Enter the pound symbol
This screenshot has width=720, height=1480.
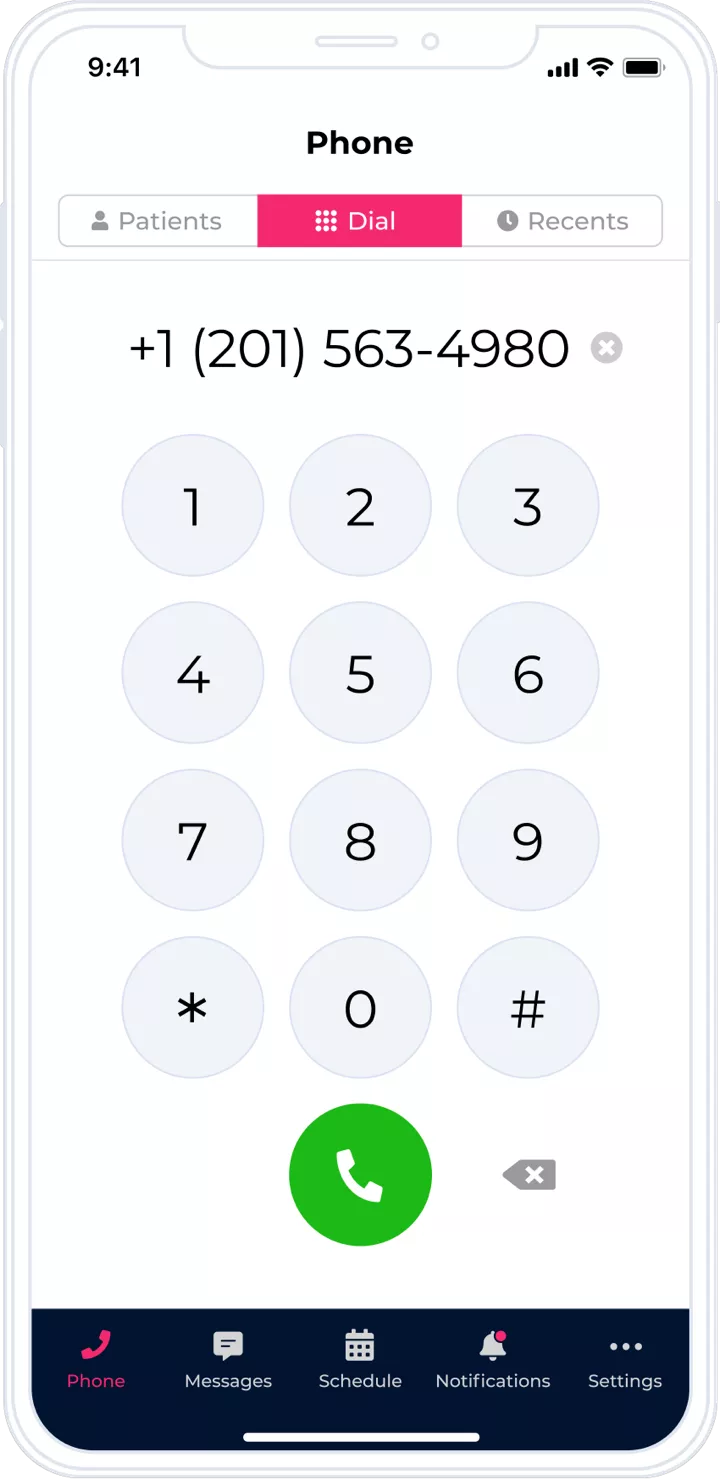[528, 1008]
